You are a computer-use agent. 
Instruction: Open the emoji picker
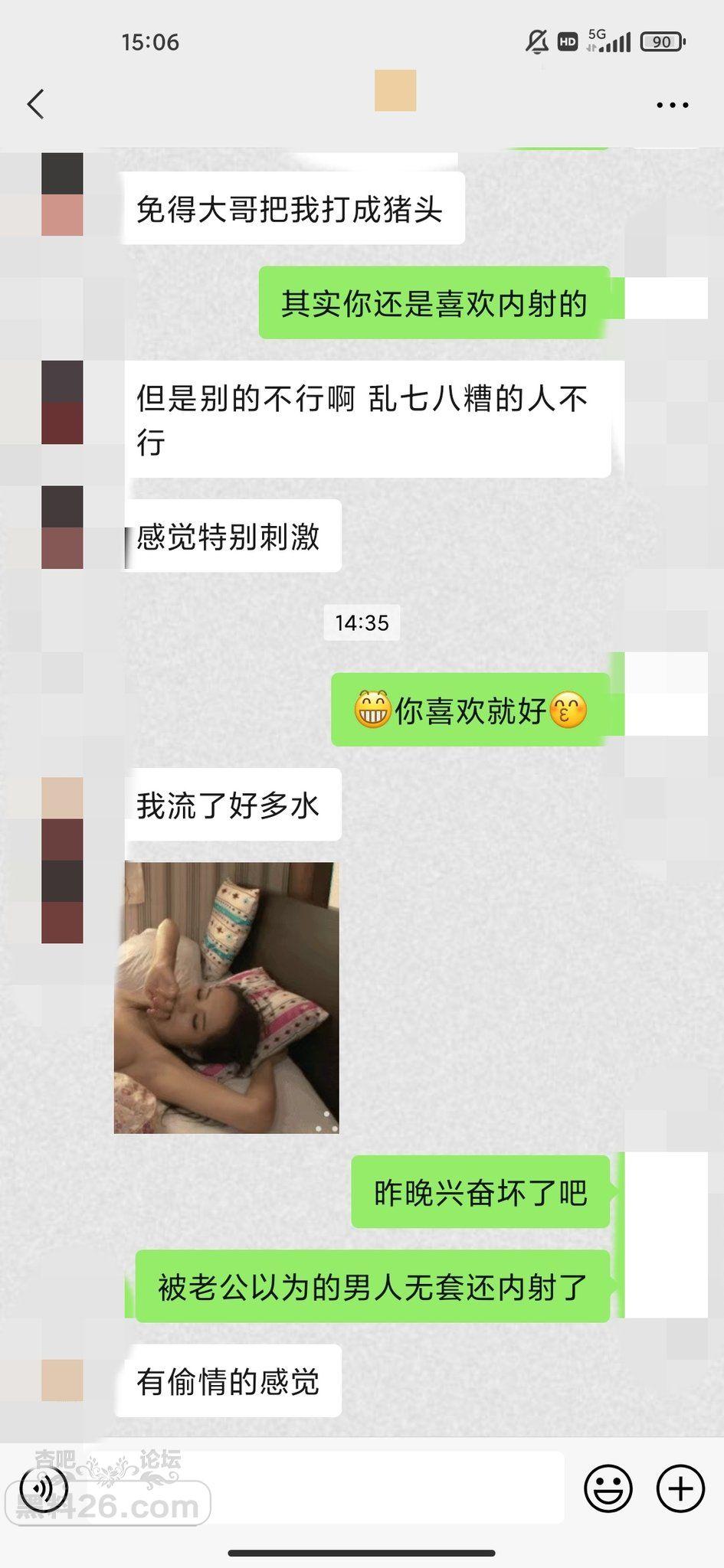(x=608, y=1488)
